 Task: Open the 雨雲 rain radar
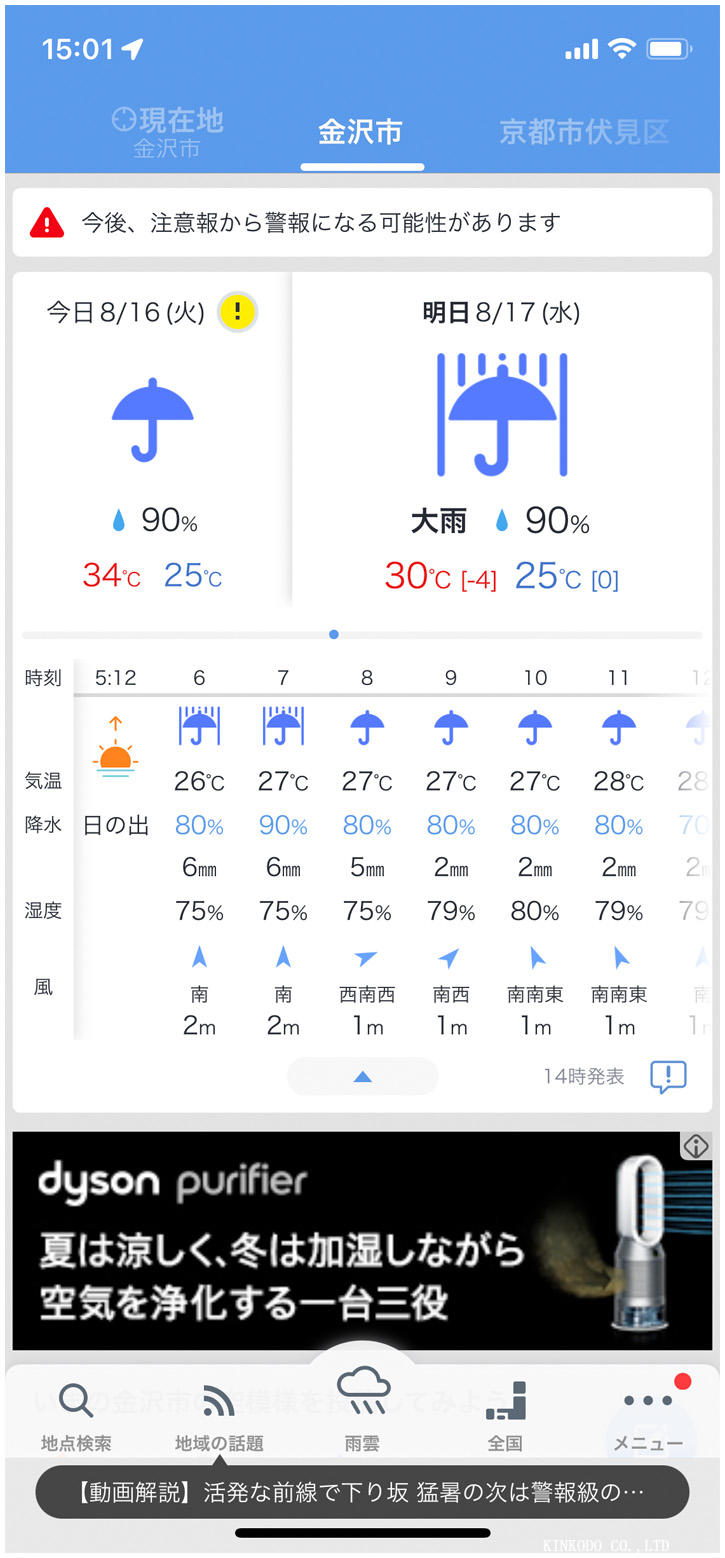(362, 1410)
